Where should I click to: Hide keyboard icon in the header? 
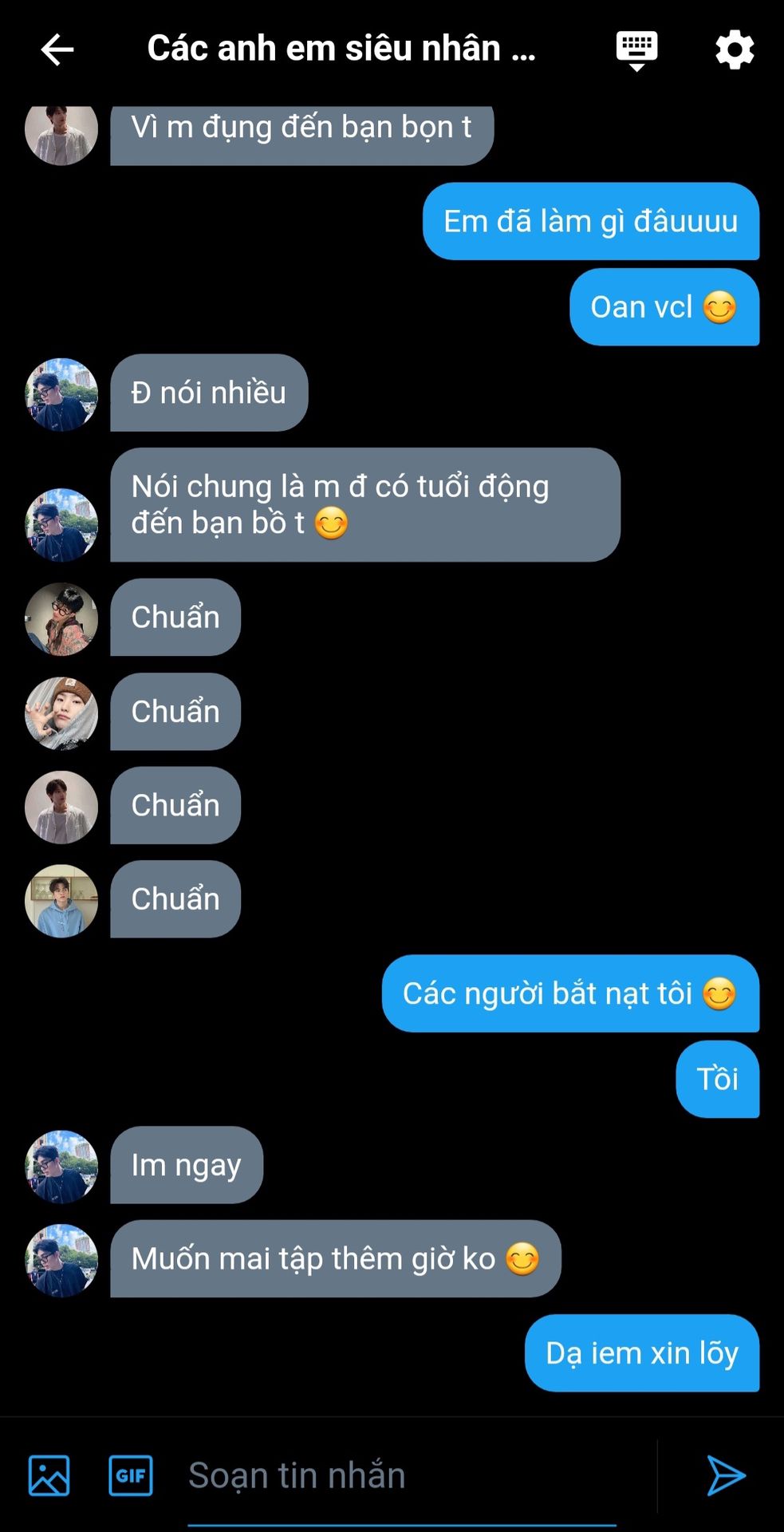[x=636, y=50]
